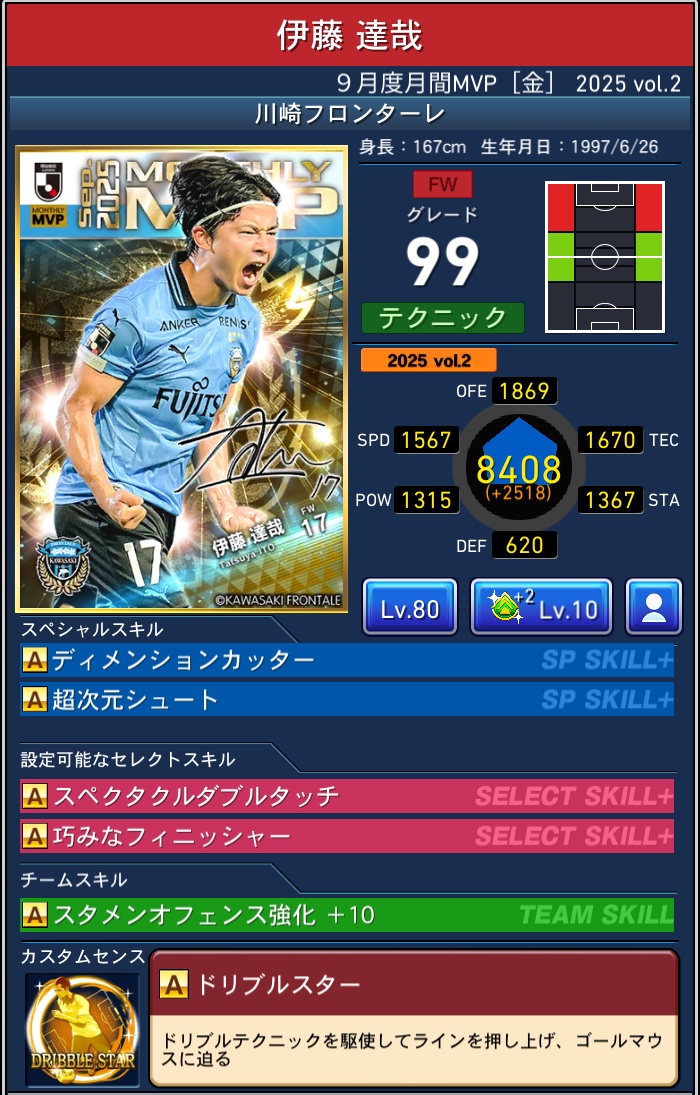700x1095 pixels.
Task: Tap the Lv.80 level button
Action: (x=409, y=607)
